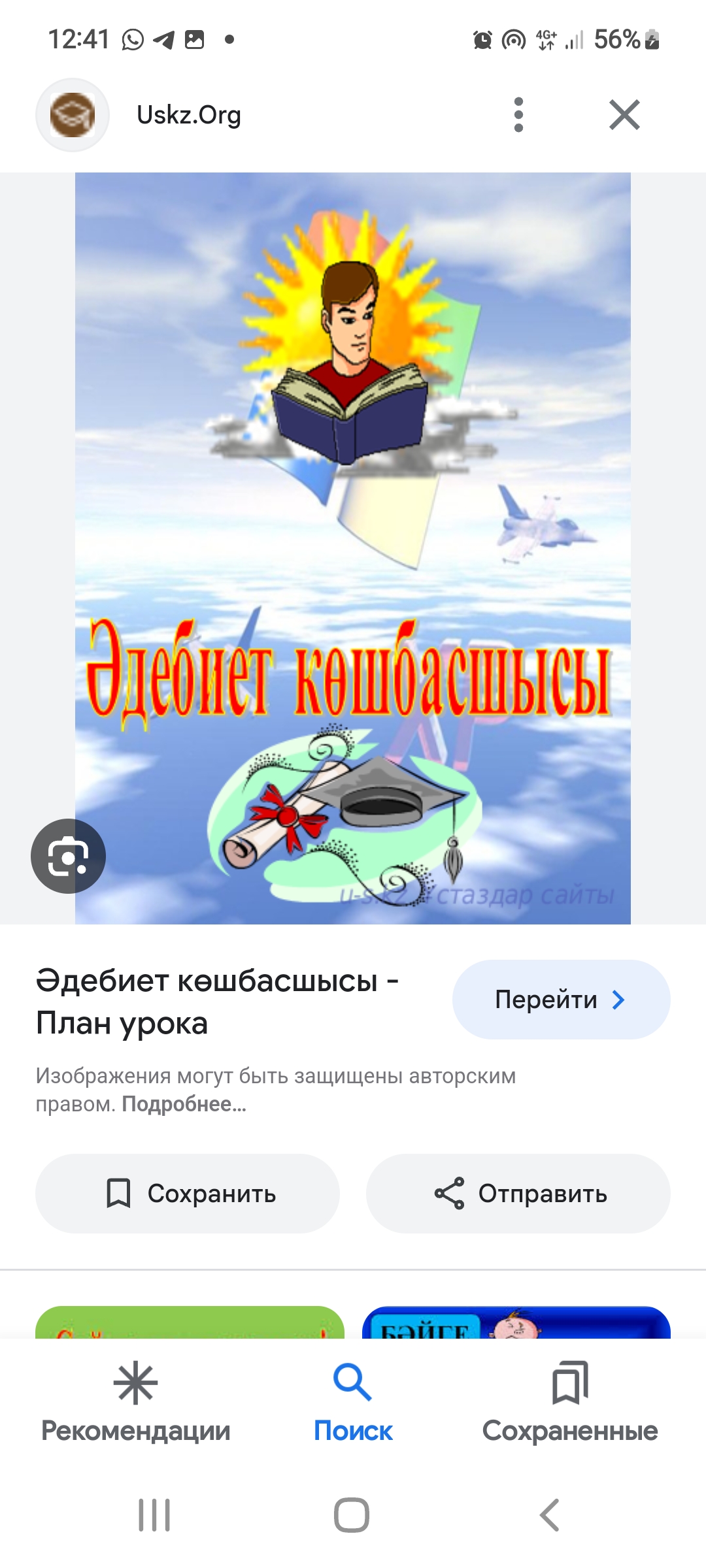Go back using the system back button

pyautogui.click(x=550, y=1514)
